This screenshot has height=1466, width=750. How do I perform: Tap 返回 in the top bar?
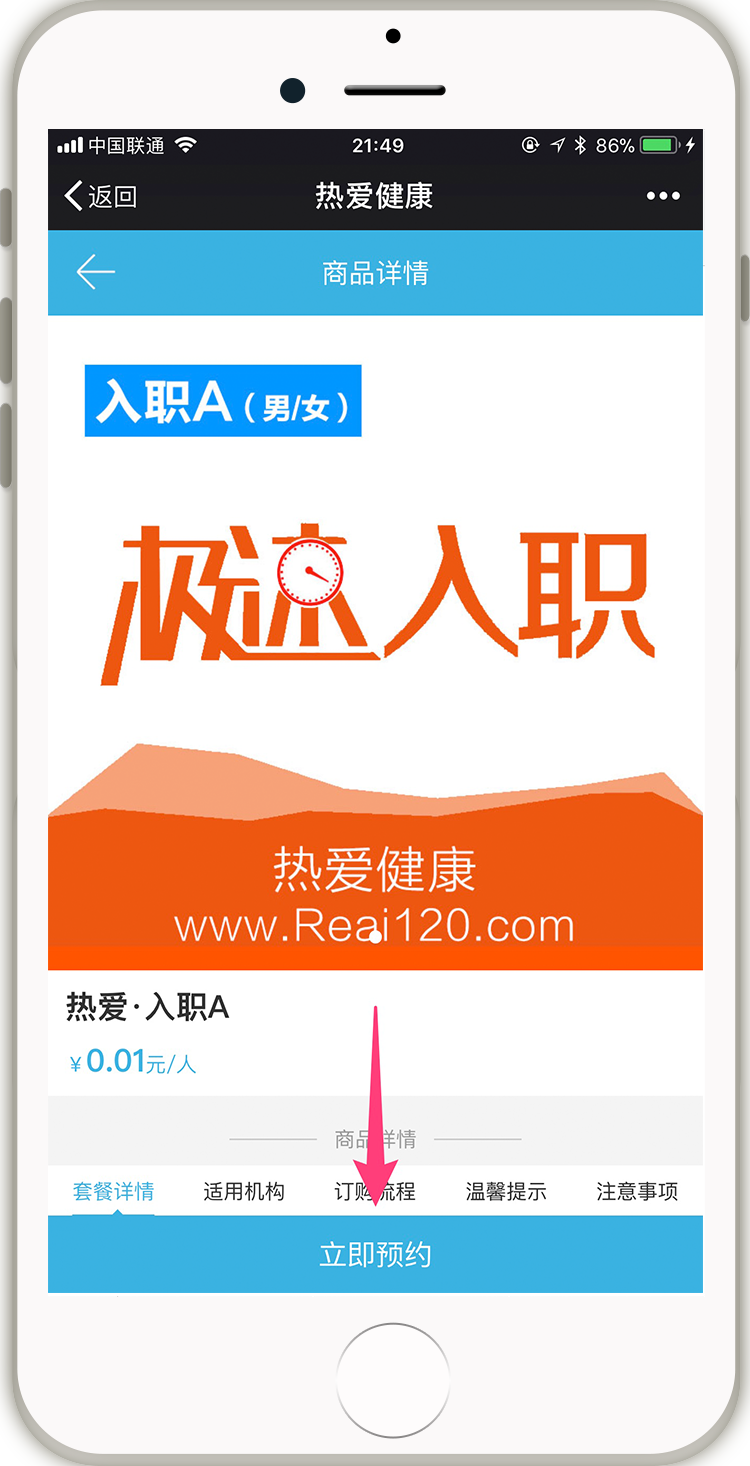pos(100,196)
